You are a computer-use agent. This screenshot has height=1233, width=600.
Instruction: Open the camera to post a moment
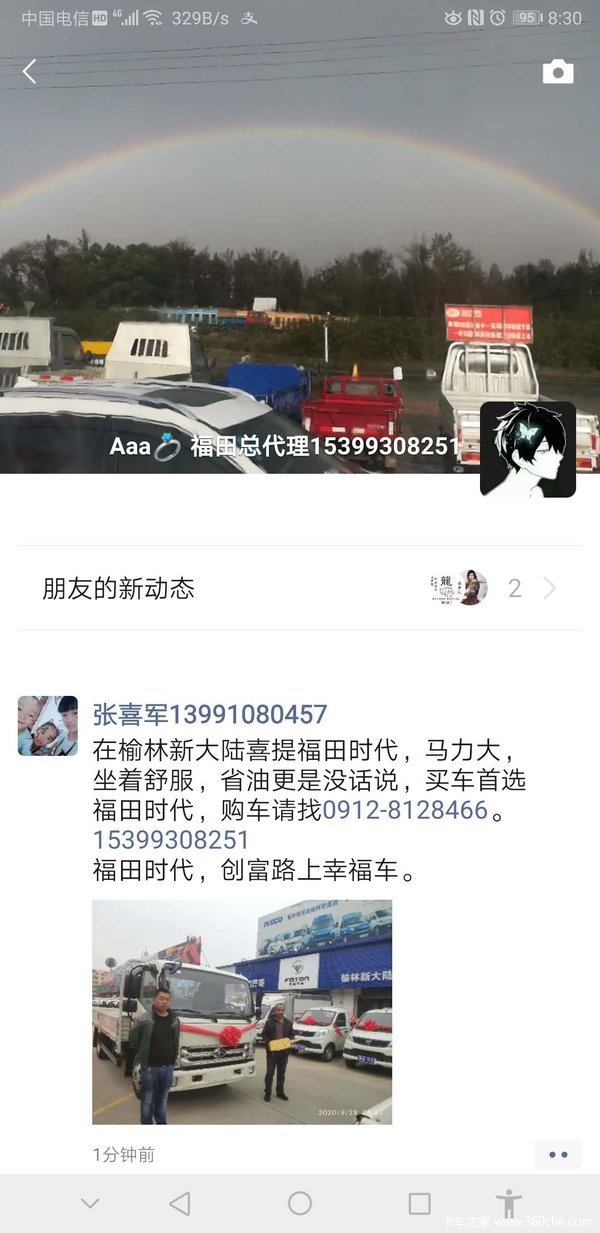(558, 72)
